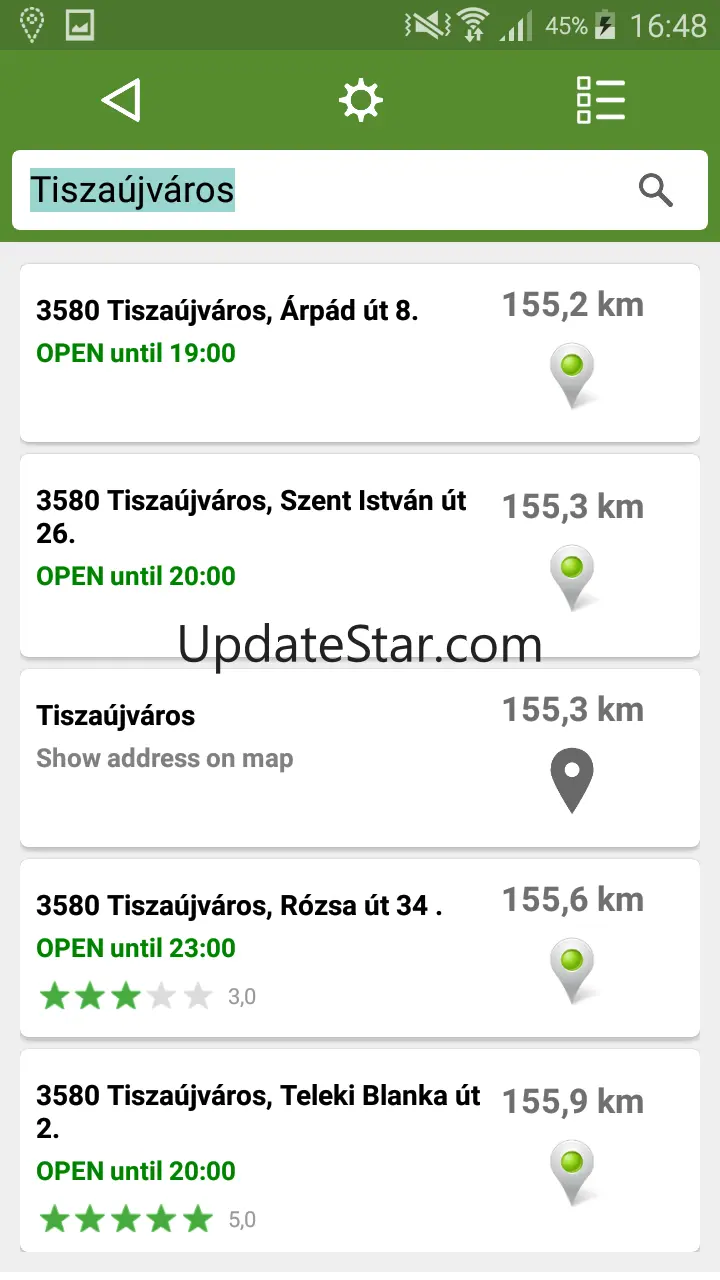Image resolution: width=720 pixels, height=1280 pixels.
Task: Run search with the magnifier icon
Action: tap(656, 190)
